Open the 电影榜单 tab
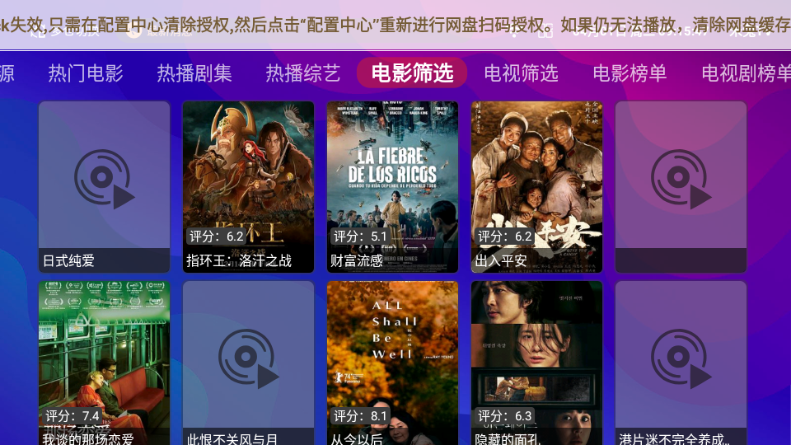 tap(630, 73)
